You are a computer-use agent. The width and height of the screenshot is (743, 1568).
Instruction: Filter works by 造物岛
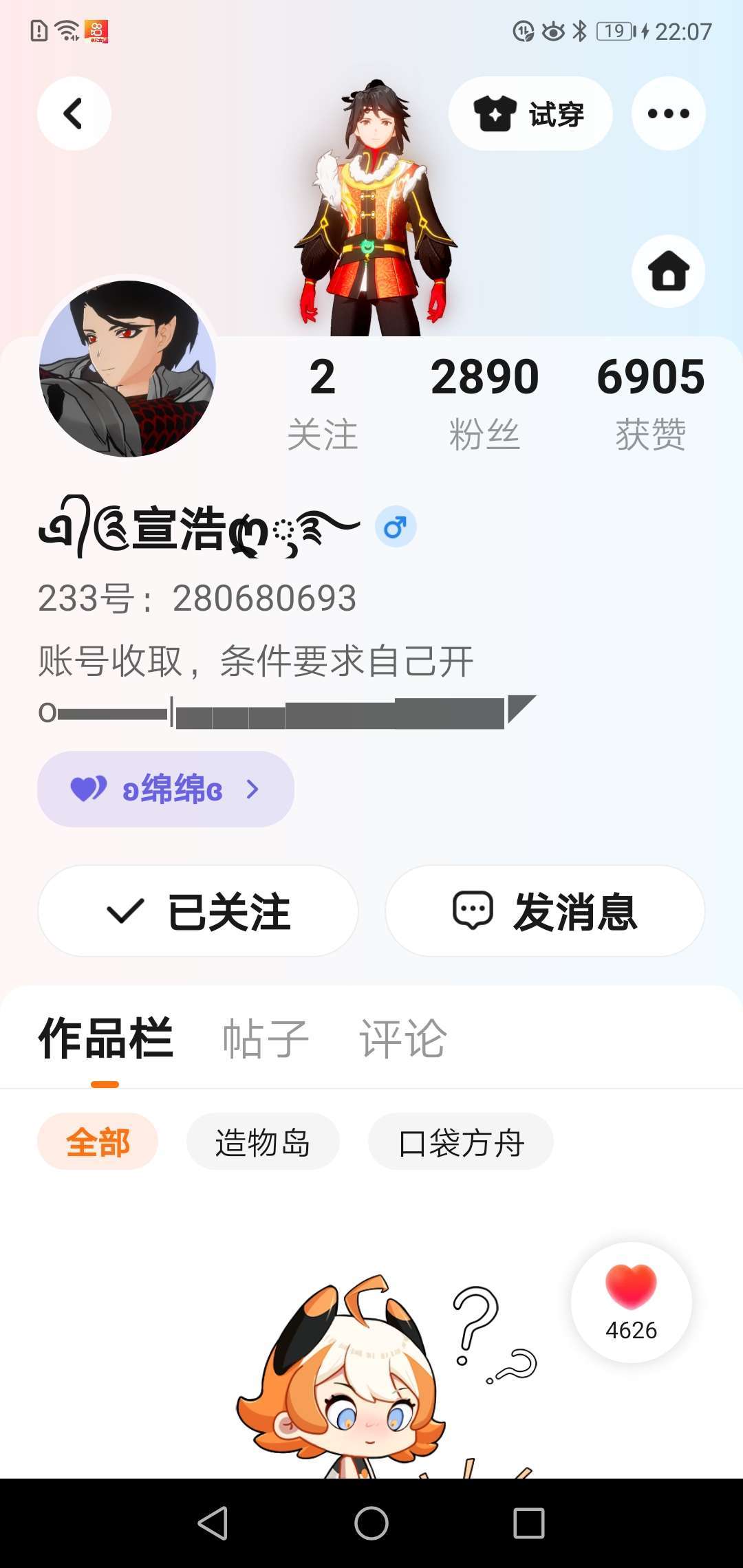point(263,1142)
